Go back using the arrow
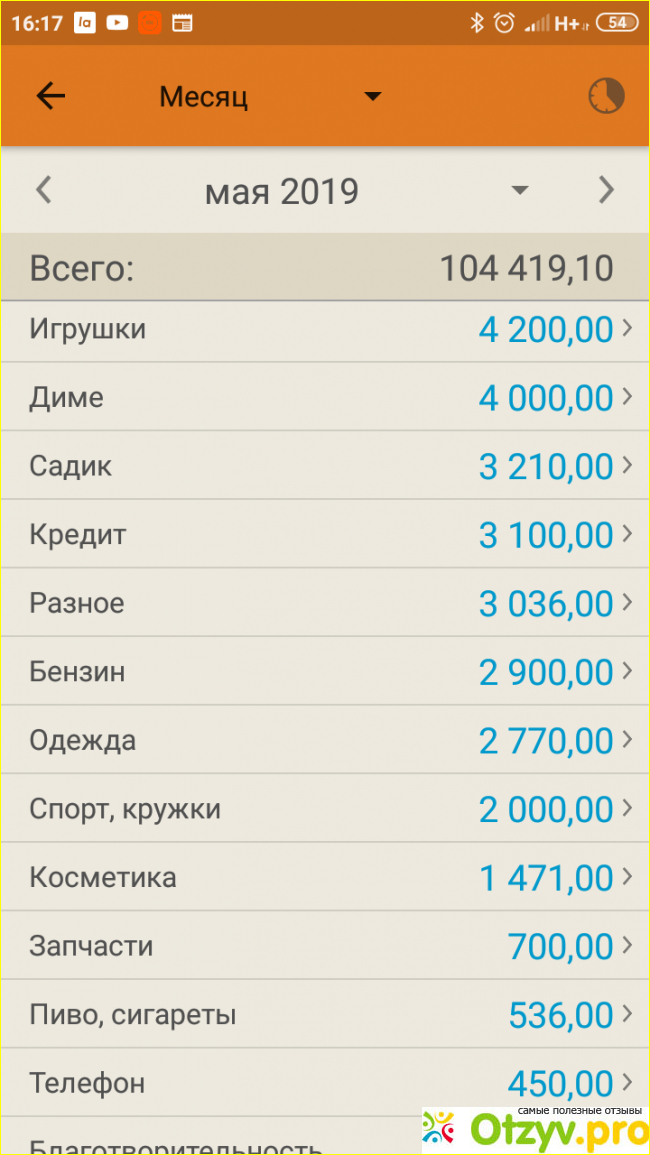The image size is (650, 1155). tap(50, 96)
